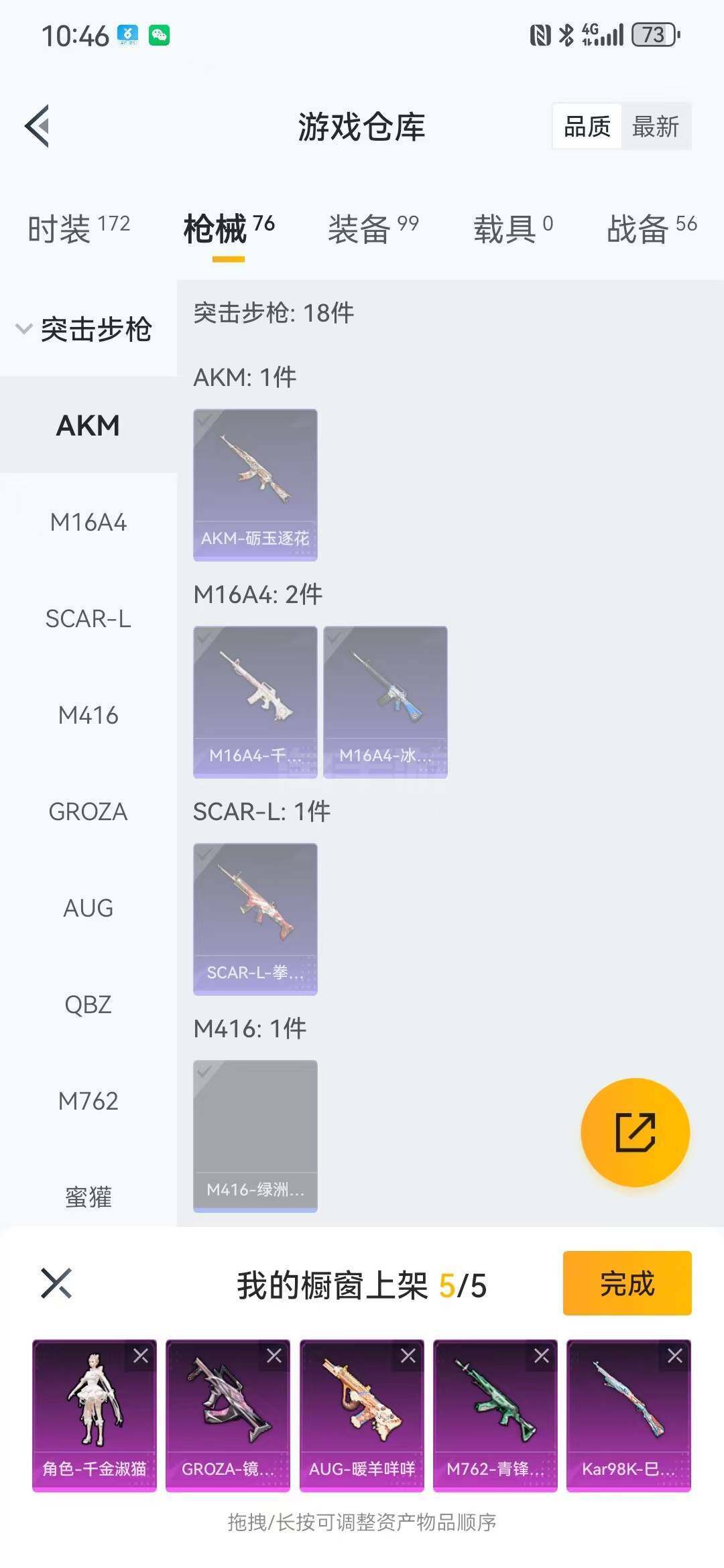724x1568 pixels.
Task: Select the M416-绿洲 skin card
Action: tap(255, 1136)
